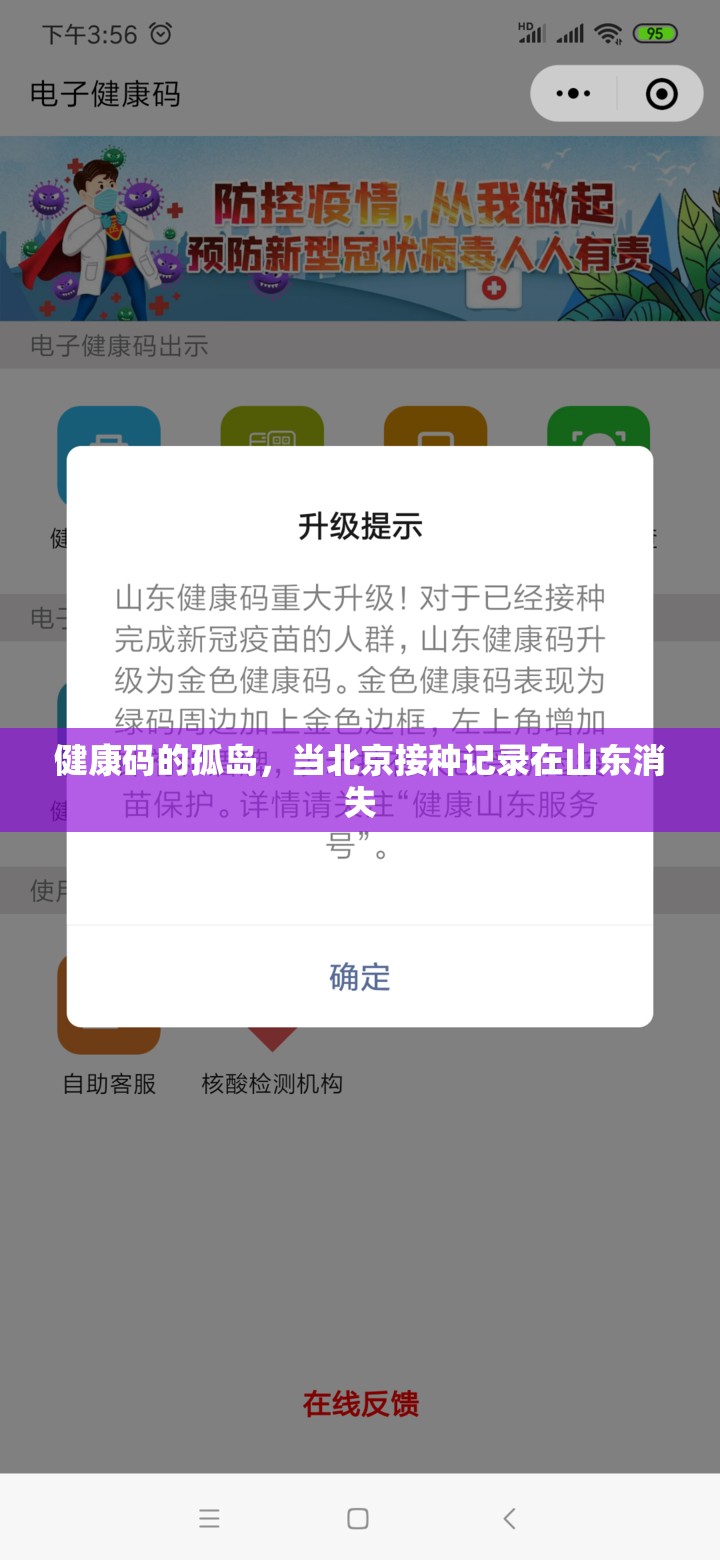Image resolution: width=720 pixels, height=1560 pixels.
Task: Tap the cellular signal icon
Action: 570,33
